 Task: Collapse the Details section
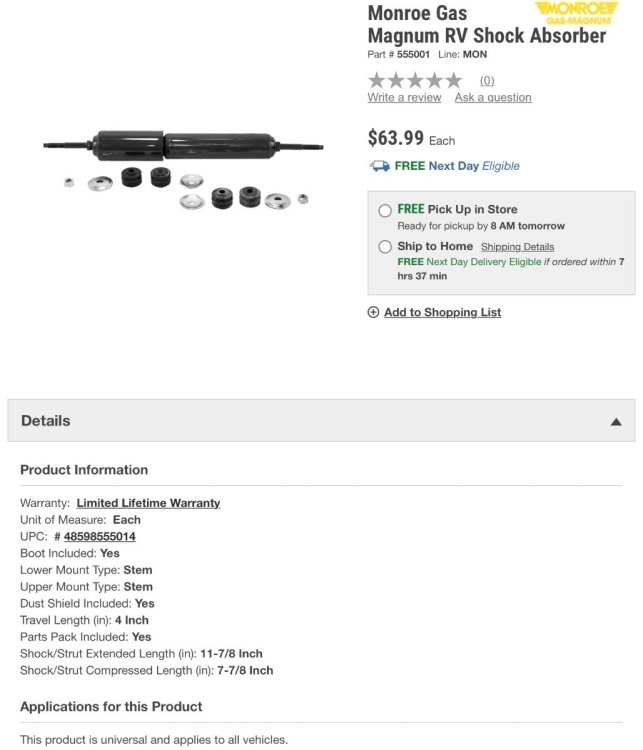[x=616, y=422]
